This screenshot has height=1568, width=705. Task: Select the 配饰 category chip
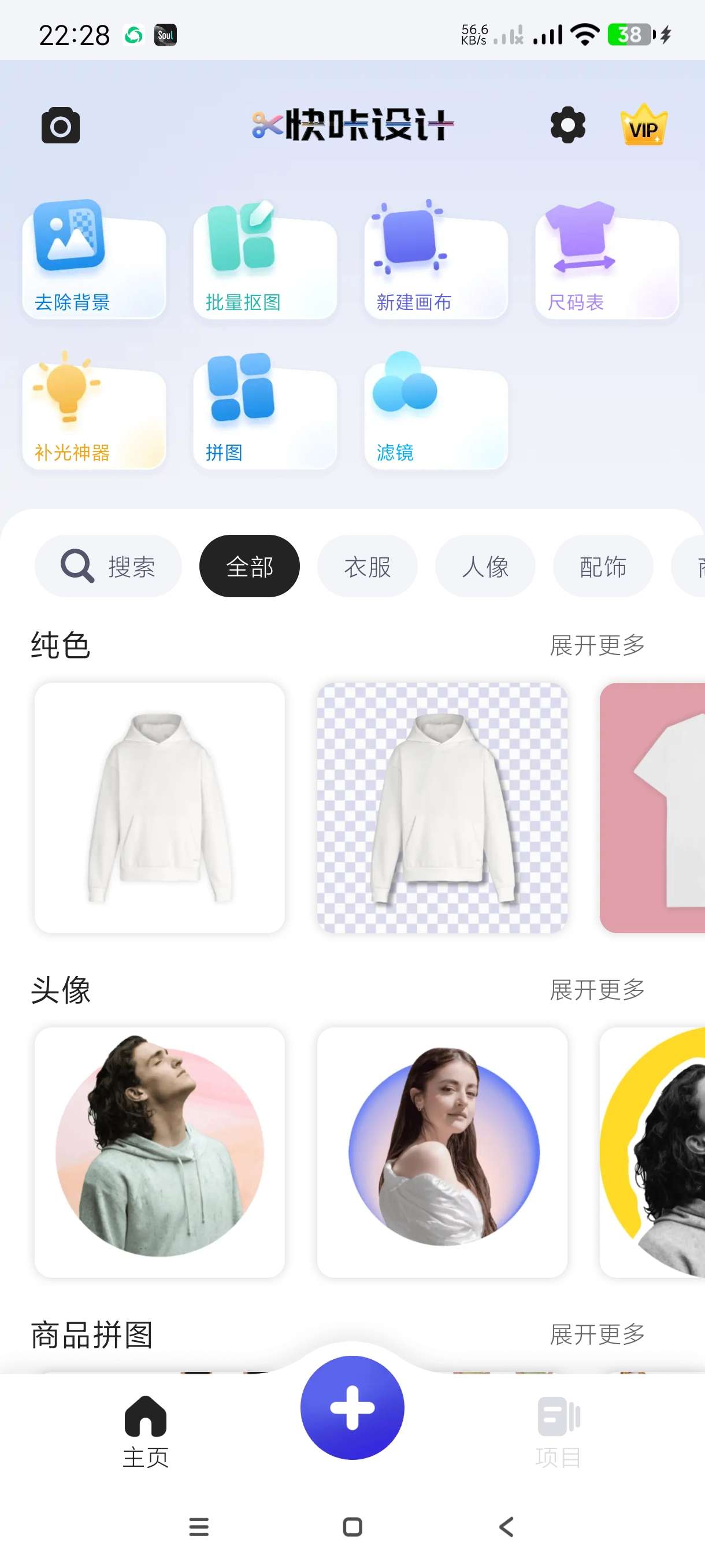(x=602, y=566)
